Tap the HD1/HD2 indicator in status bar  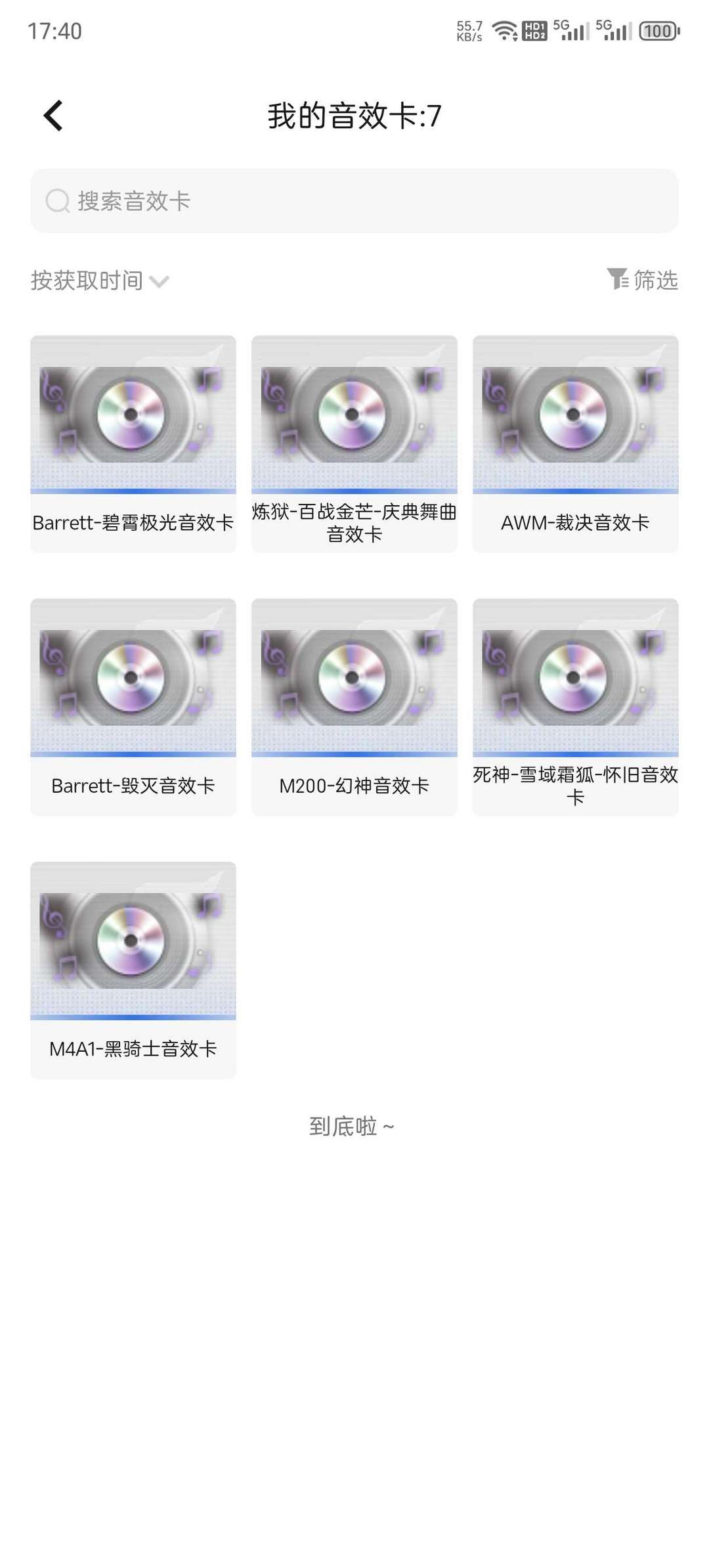click(x=534, y=30)
